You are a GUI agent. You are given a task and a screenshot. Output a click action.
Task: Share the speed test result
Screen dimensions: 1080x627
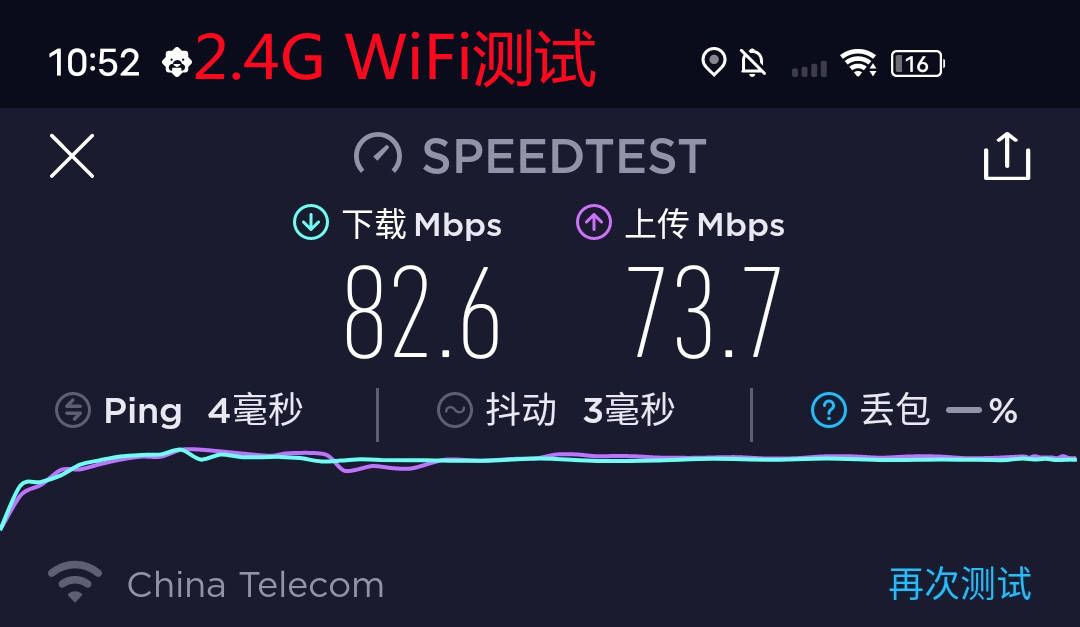1006,157
